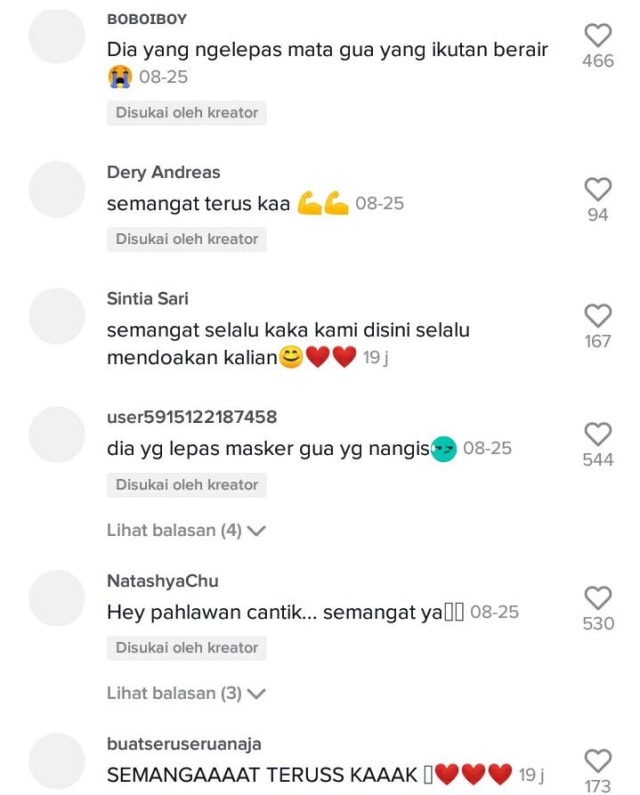Open user5915122187458 username profile

click(191, 416)
